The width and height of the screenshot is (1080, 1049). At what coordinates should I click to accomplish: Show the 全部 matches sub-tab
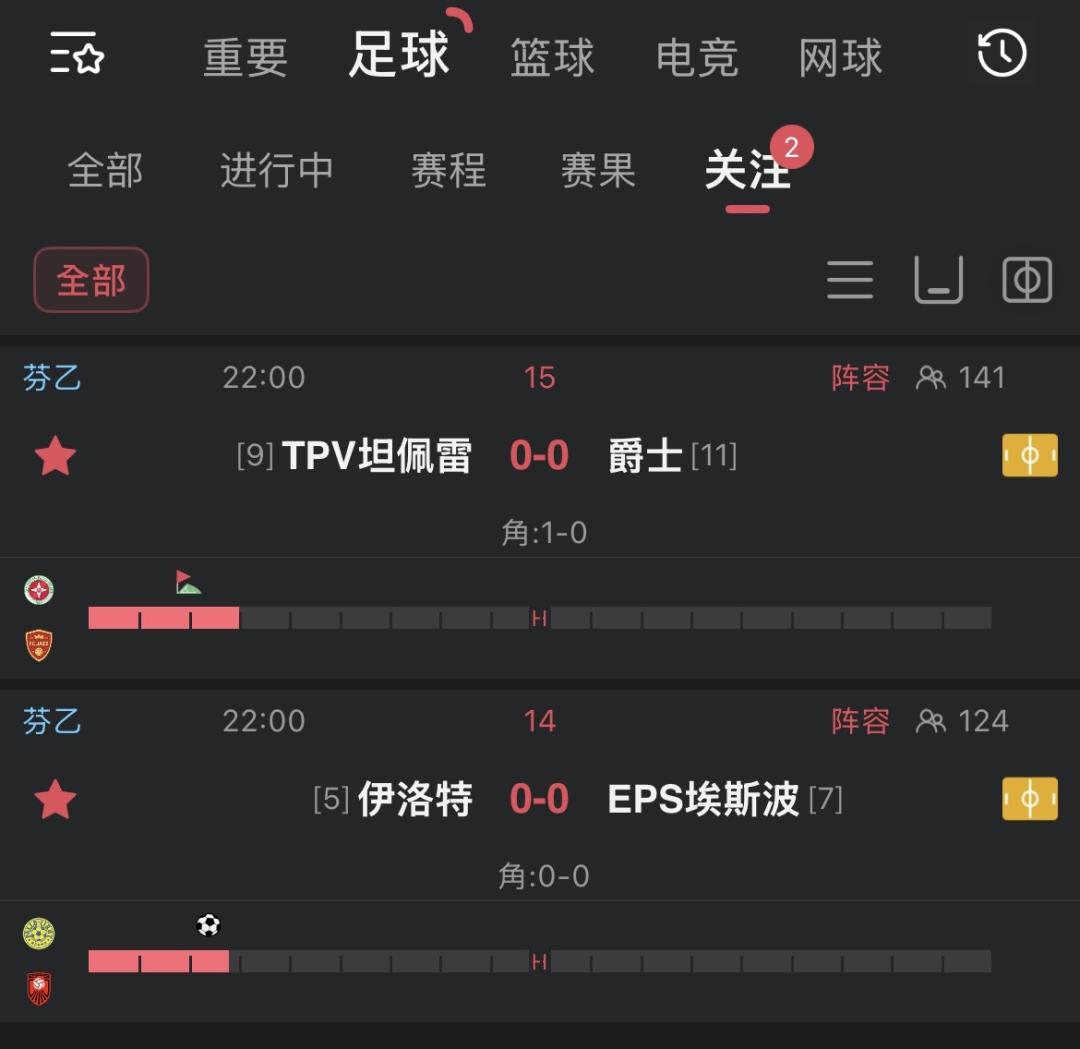coord(105,170)
